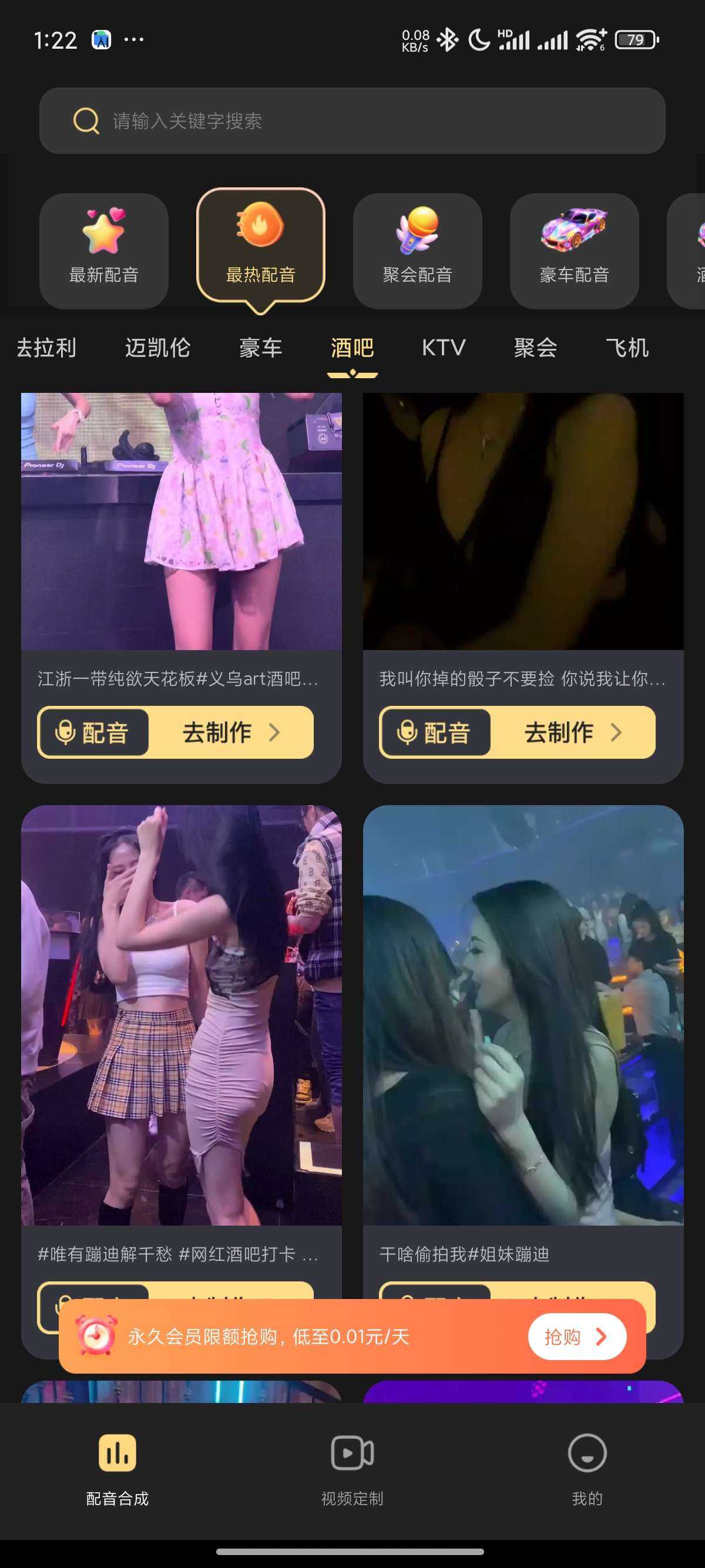Open the 配音合成 bottom tab
The width and height of the screenshot is (705, 1568).
[117, 1468]
